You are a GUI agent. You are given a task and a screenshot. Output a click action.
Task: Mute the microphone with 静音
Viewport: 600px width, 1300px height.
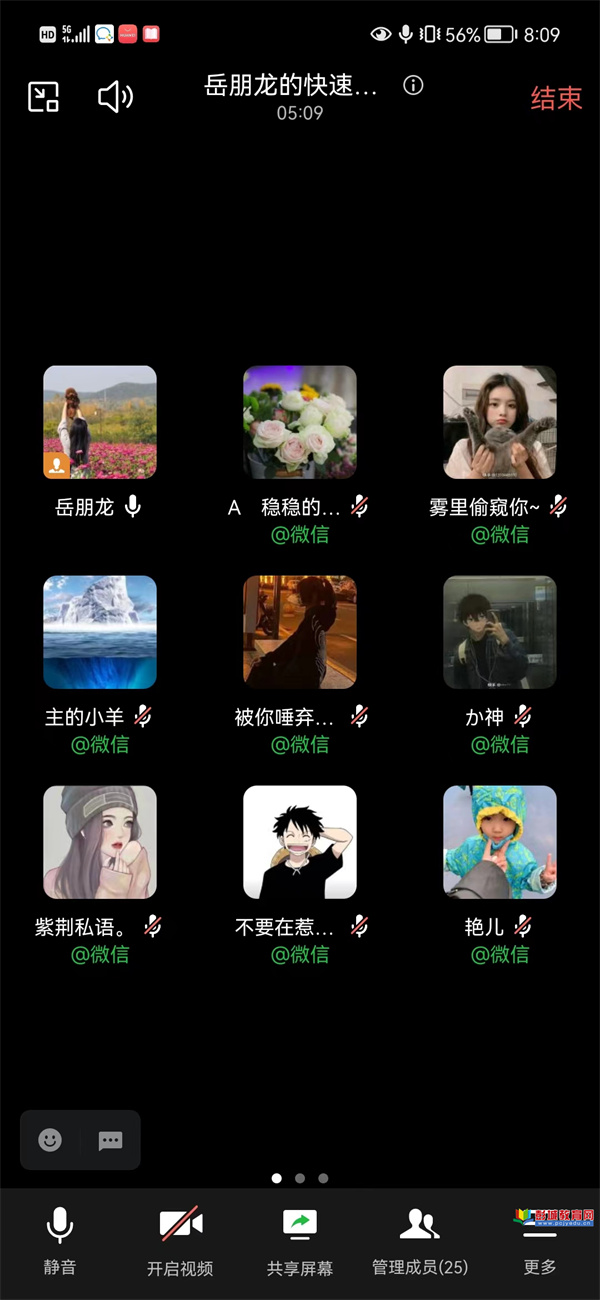tap(60, 1240)
